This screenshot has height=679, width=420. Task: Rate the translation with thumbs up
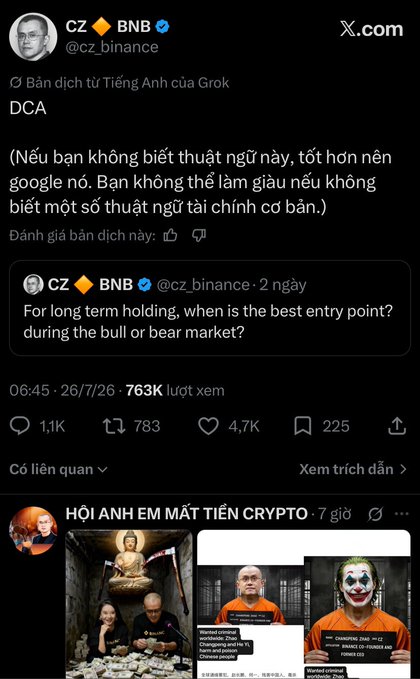pyautogui.click(x=170, y=236)
